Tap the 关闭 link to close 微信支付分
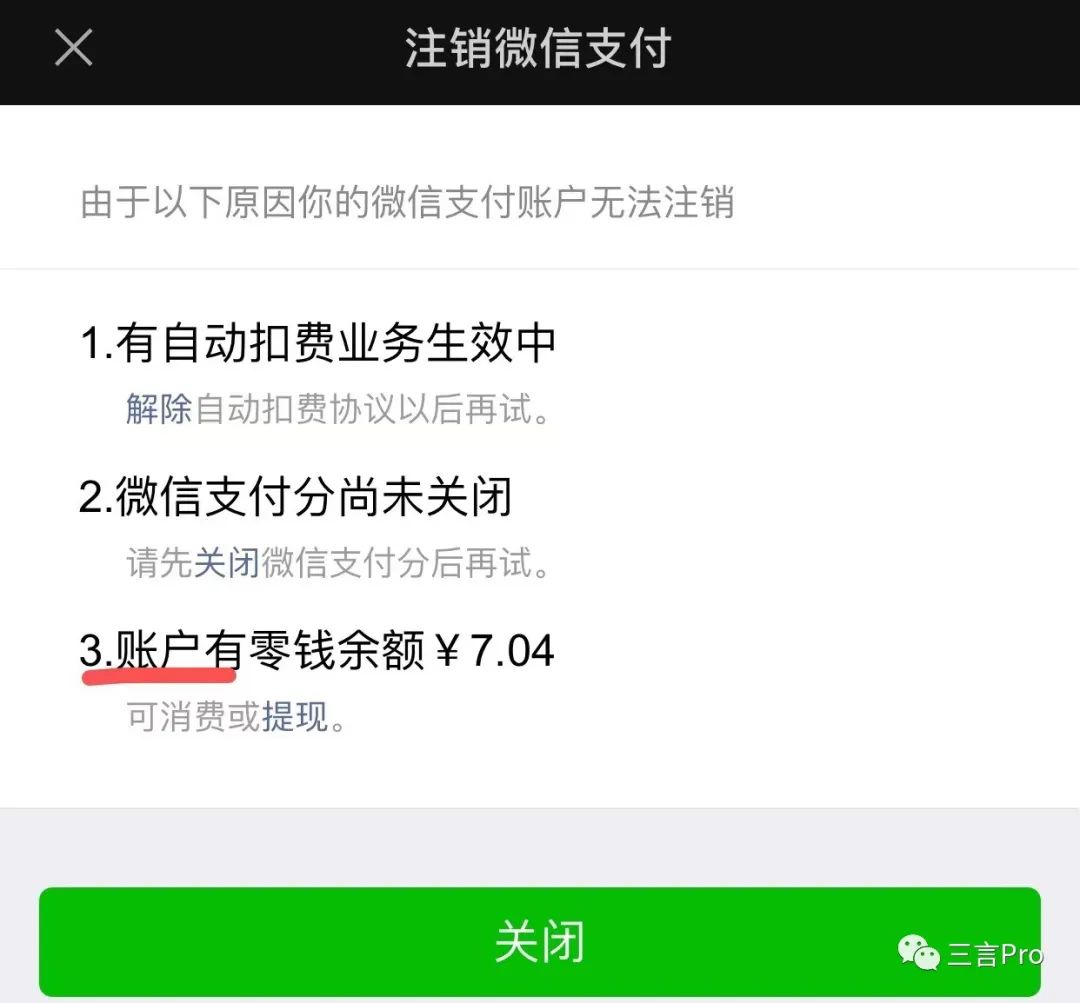Viewport: 1080px width, 1003px height. coord(226,563)
